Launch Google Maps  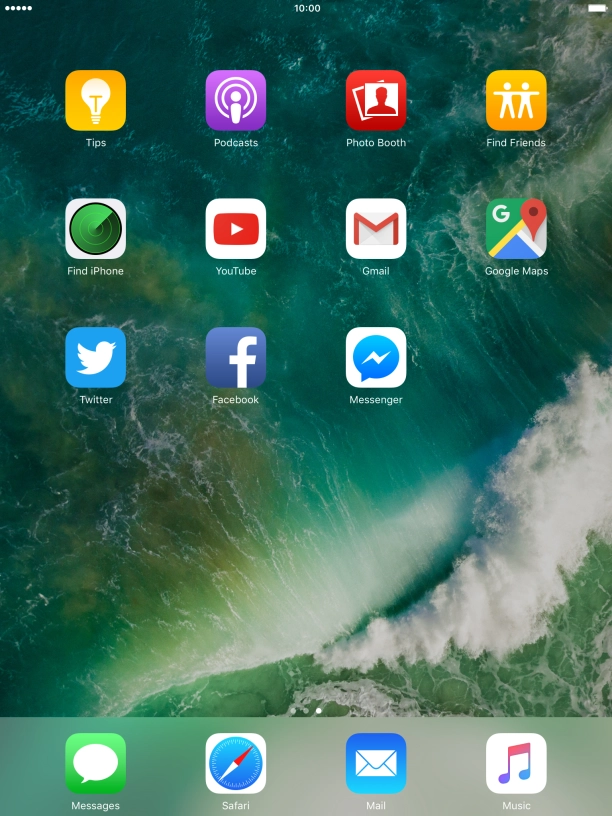(516, 229)
